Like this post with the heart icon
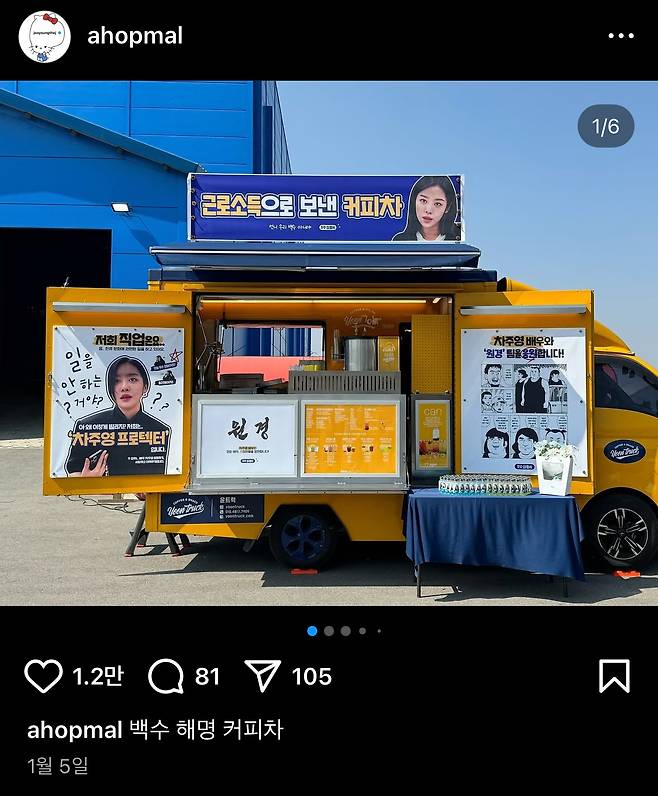658x796 pixels. coord(43,677)
